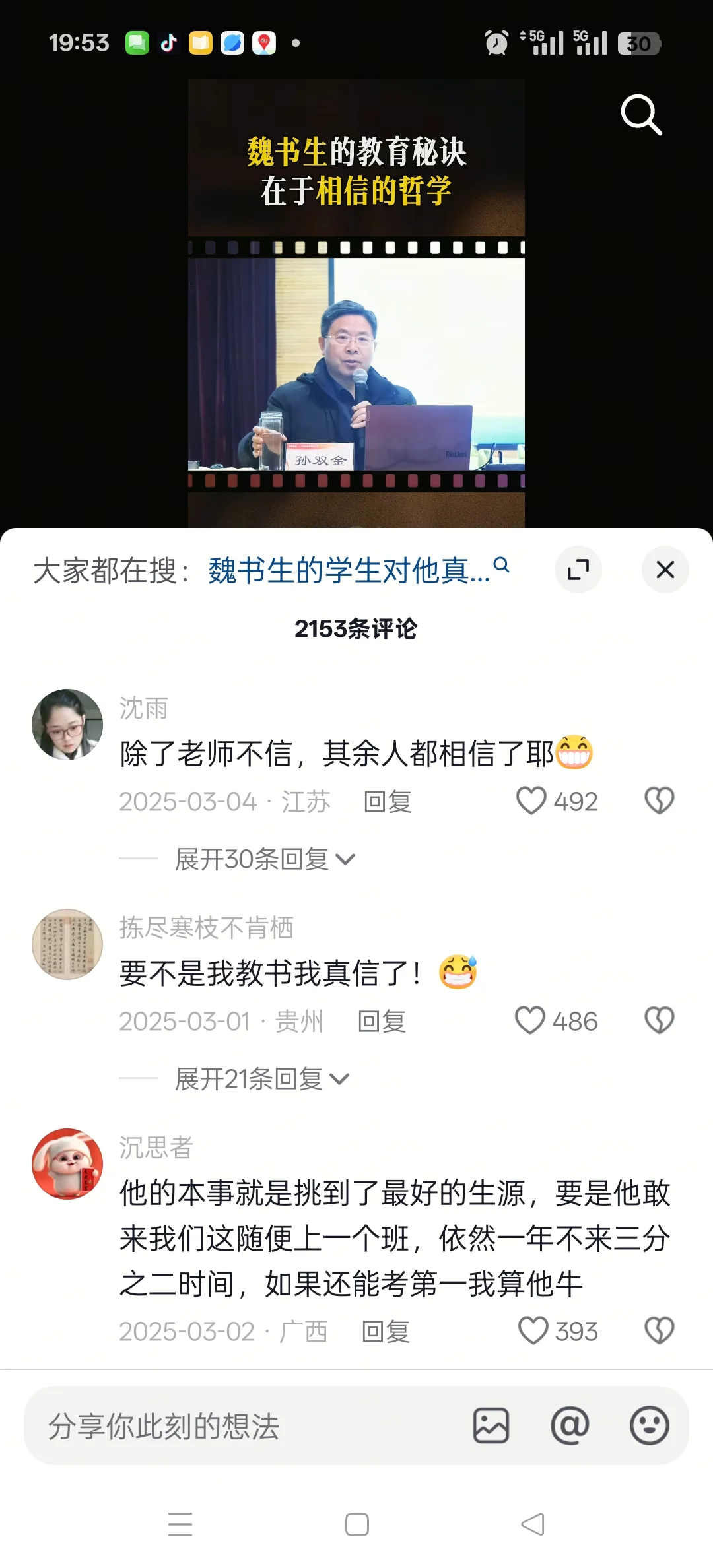Image resolution: width=713 pixels, height=1568 pixels.
Task: Open 沉思者's profile avatar
Action: (x=67, y=1163)
